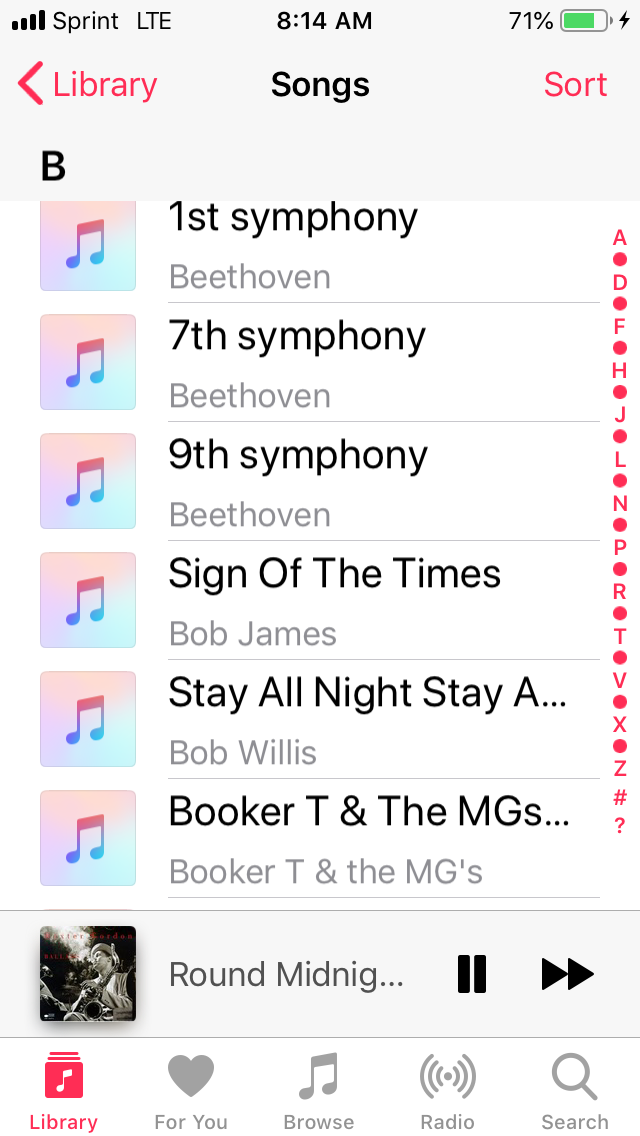The image size is (640, 1136).
Task: Skip to the next track
Action: click(567, 974)
